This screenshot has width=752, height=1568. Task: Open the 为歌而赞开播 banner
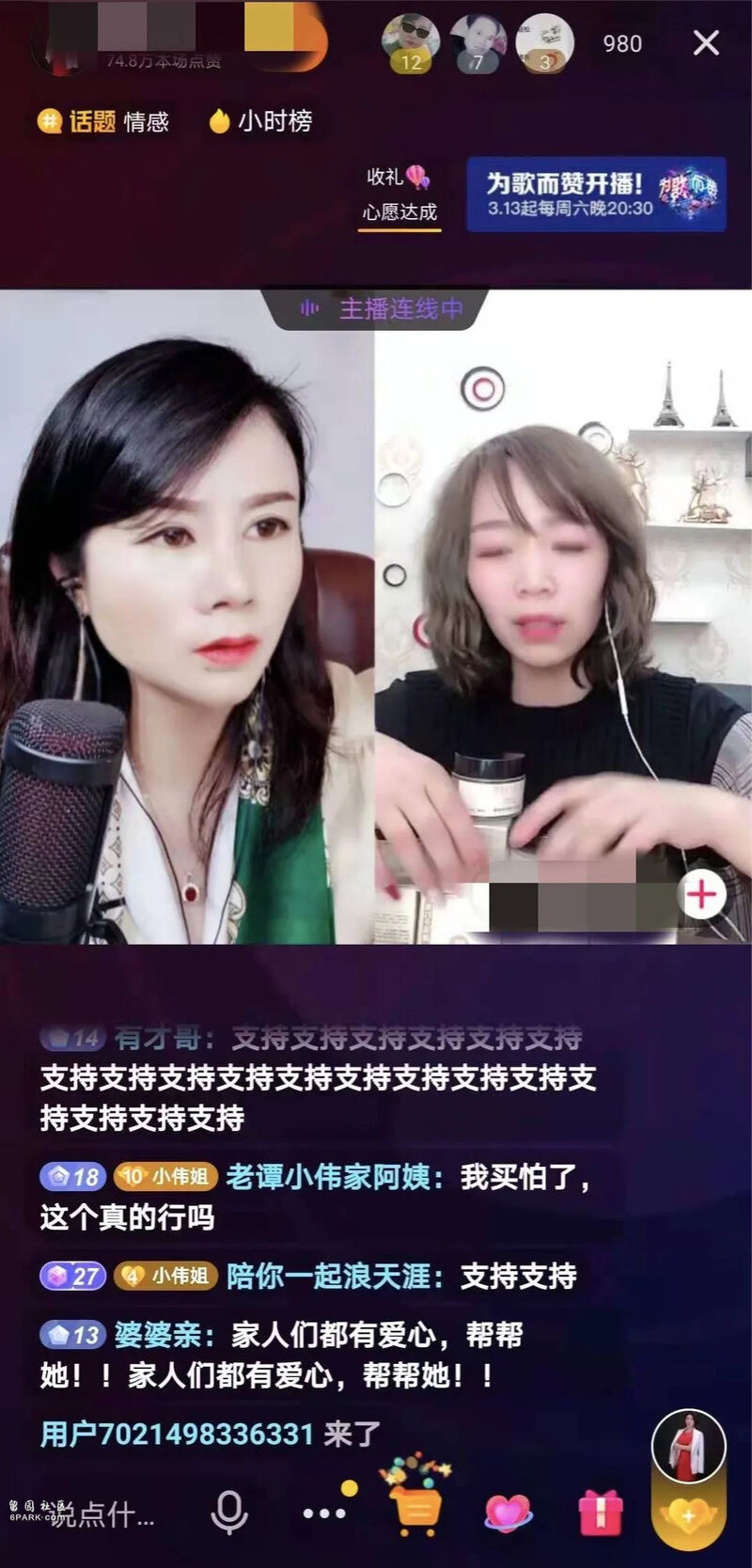596,194
